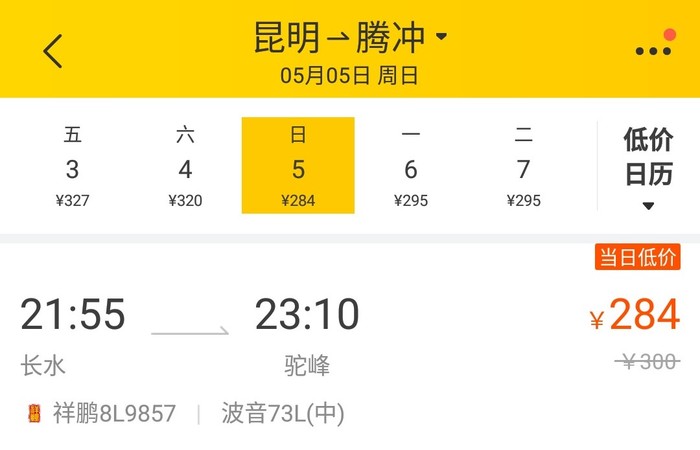Open the 21:55 祥鹏8L9857 flight
The height and width of the screenshot is (450, 700).
pos(350,350)
